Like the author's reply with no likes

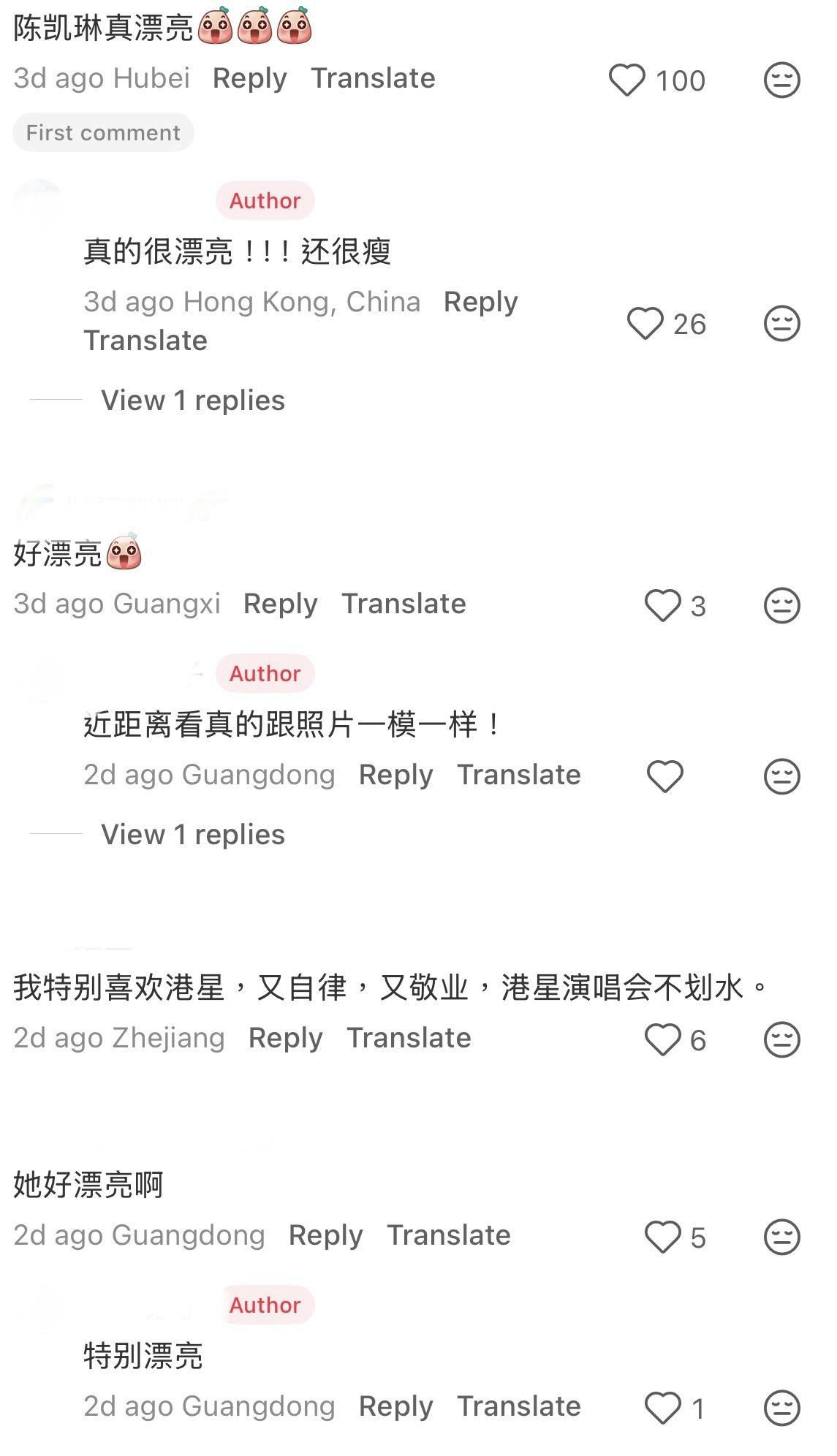click(664, 776)
